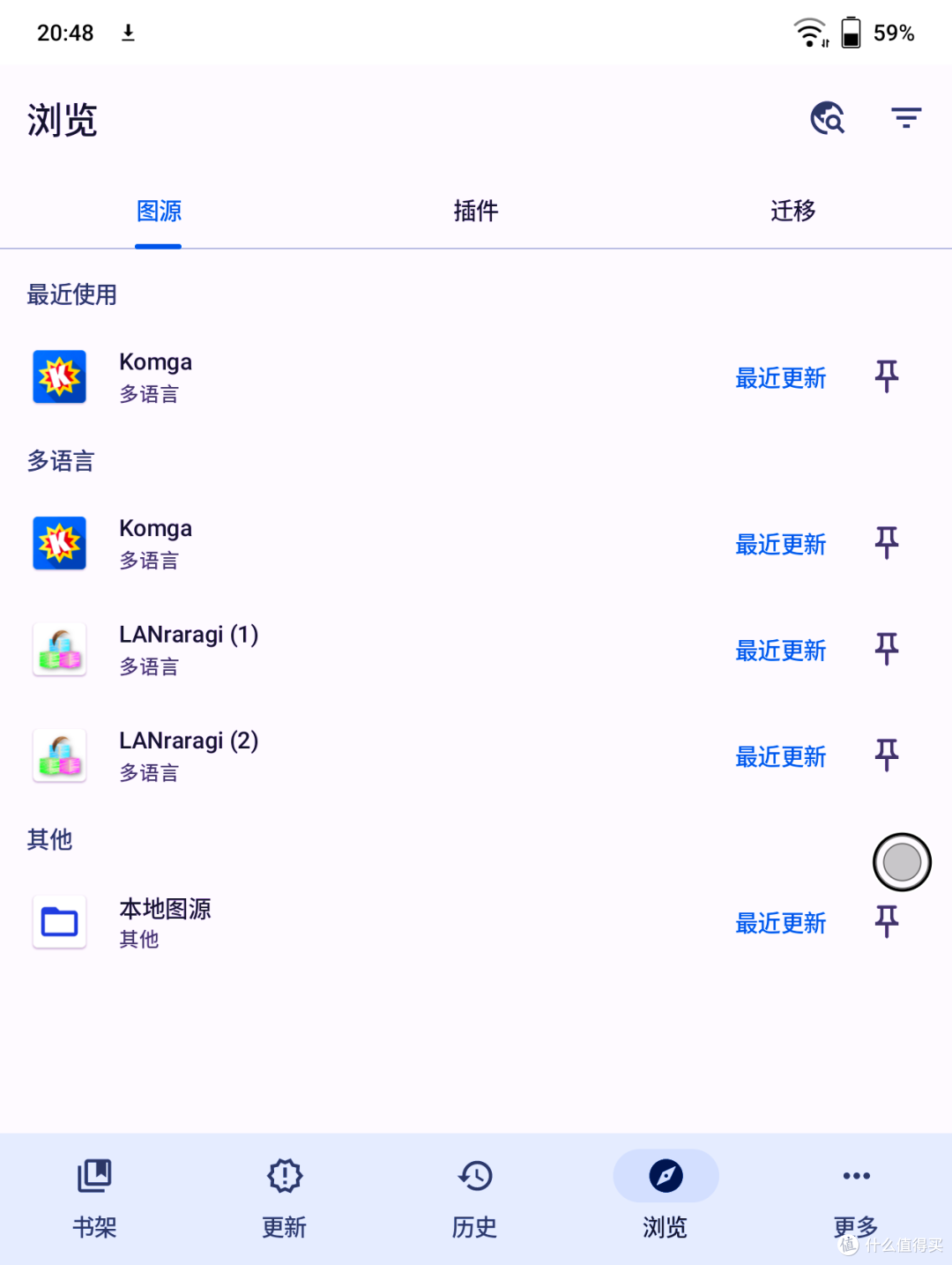Viewport: 952px width, 1265px height.
Task: Pin the LANraragi (2) source
Action: coord(886,755)
